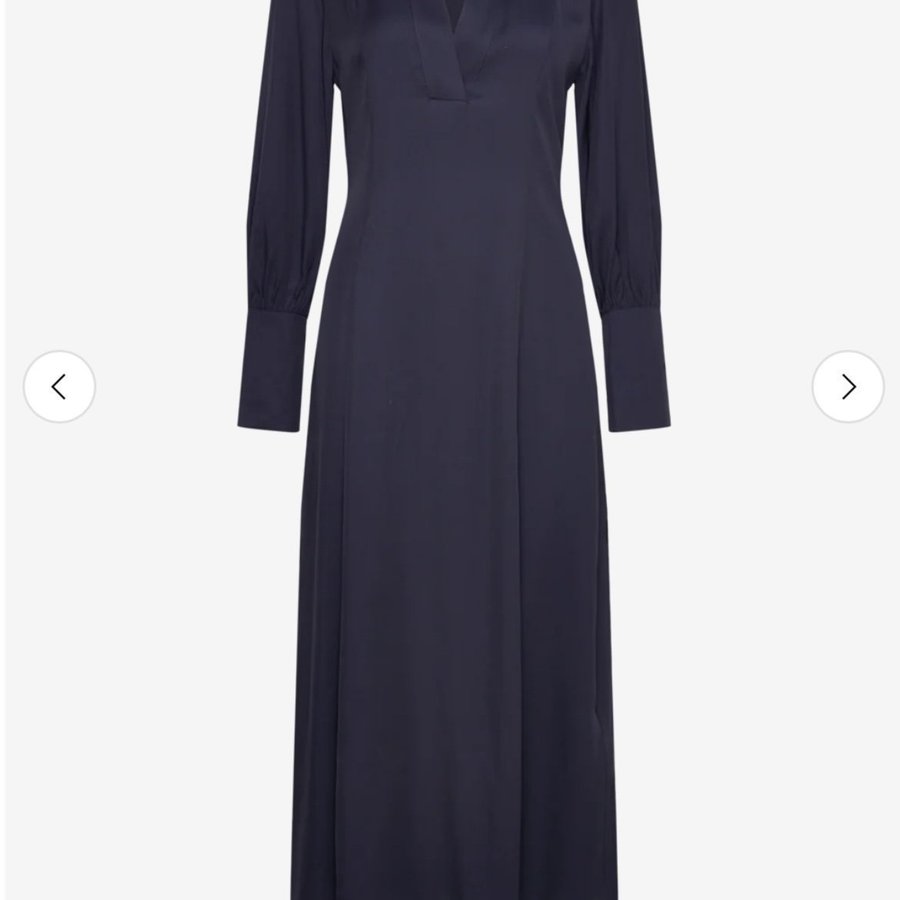The width and height of the screenshot is (900, 900).
Task: Go to the previous product image
Action: (x=59, y=386)
